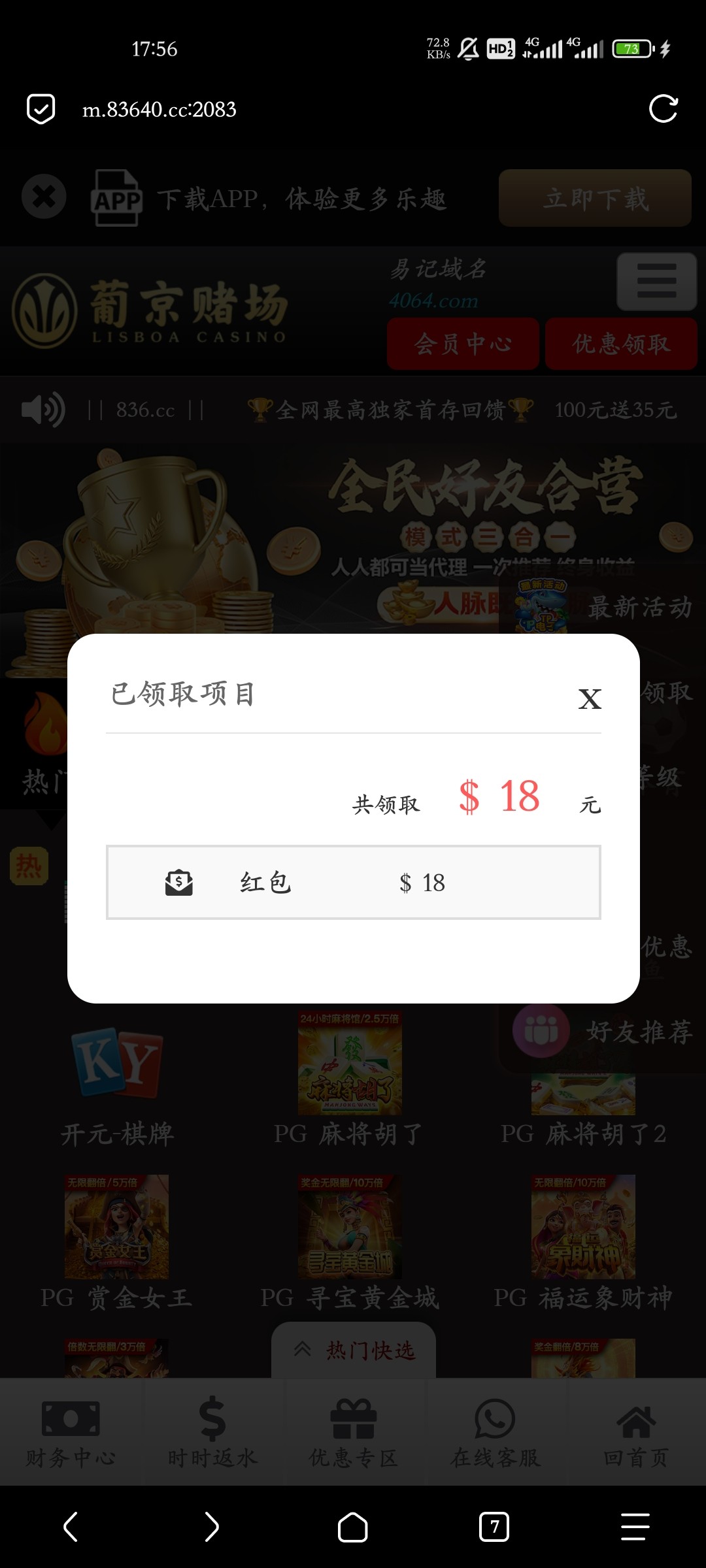
Task: Reload the page in the browser
Action: point(663,108)
